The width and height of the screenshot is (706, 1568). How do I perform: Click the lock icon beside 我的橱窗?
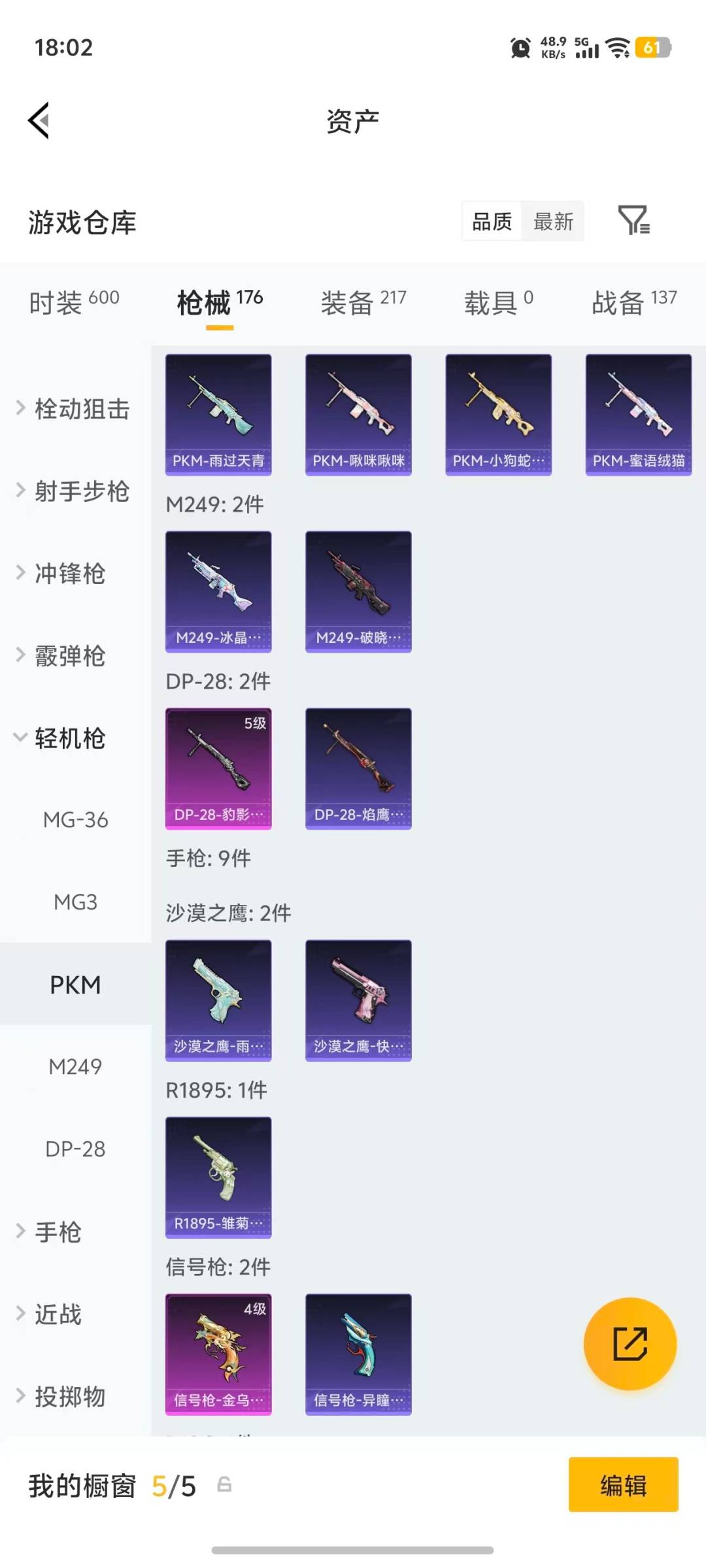point(226,1486)
